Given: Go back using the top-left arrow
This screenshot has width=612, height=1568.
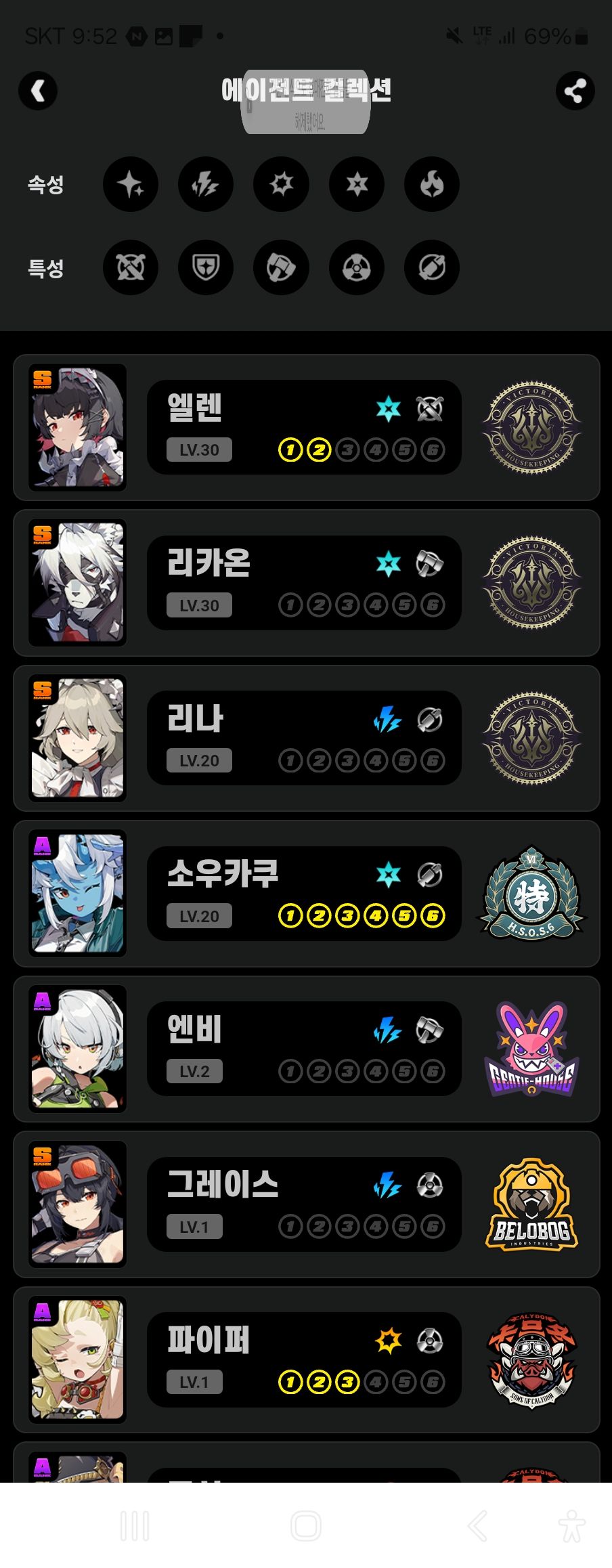Looking at the screenshot, I should [38, 91].
